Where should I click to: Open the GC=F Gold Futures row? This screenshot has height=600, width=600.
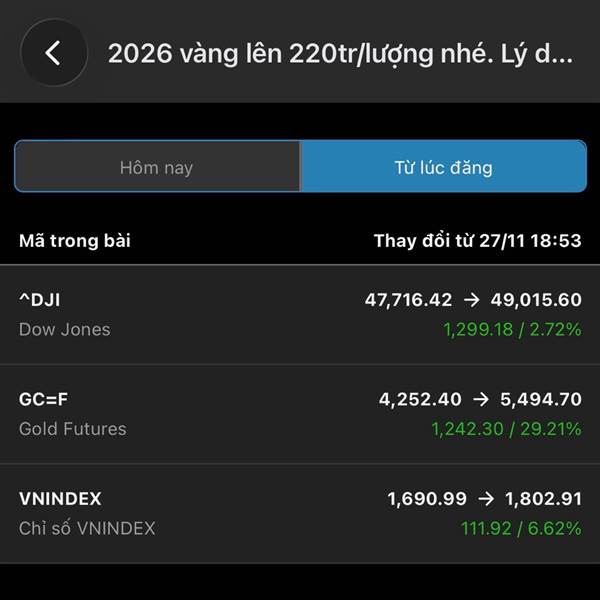(x=300, y=413)
